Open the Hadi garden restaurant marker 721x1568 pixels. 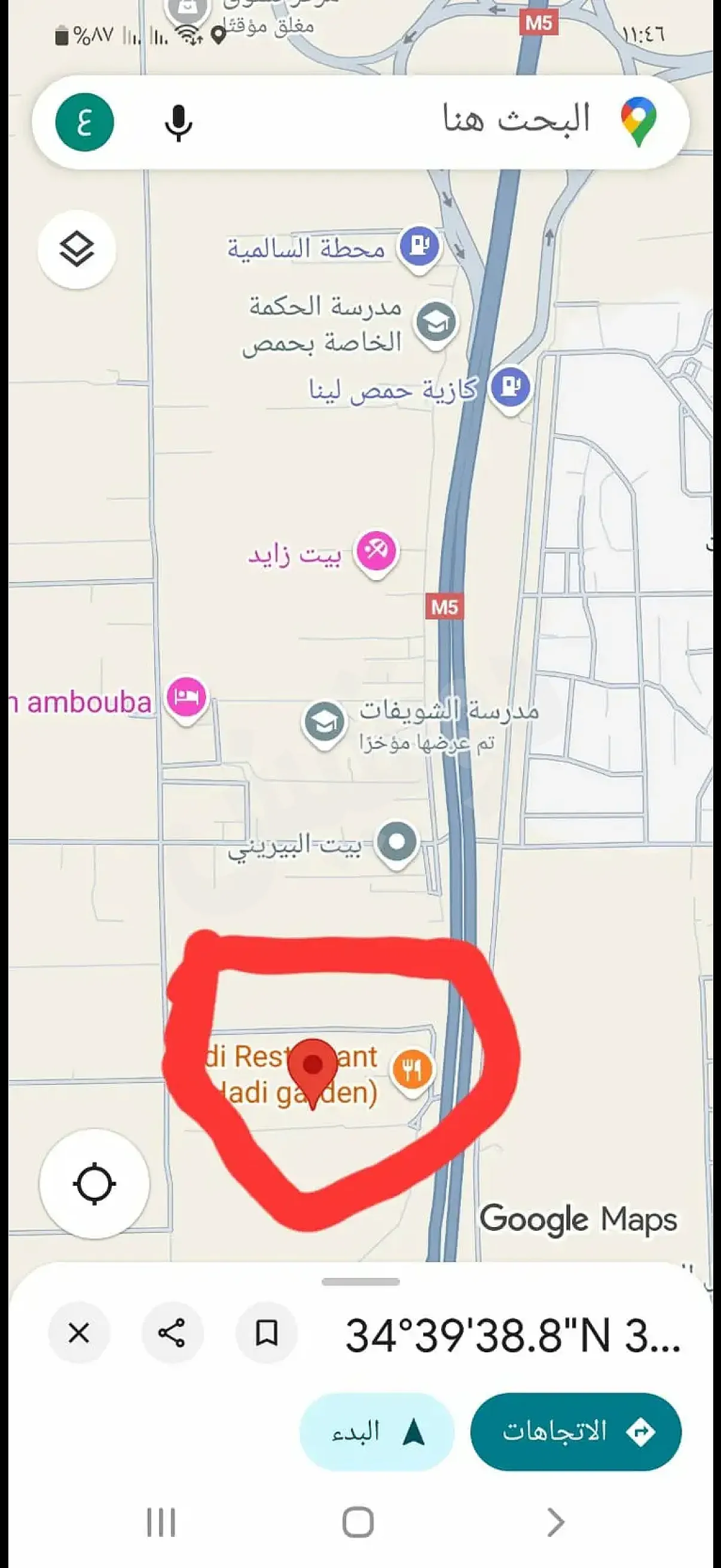(x=413, y=1069)
